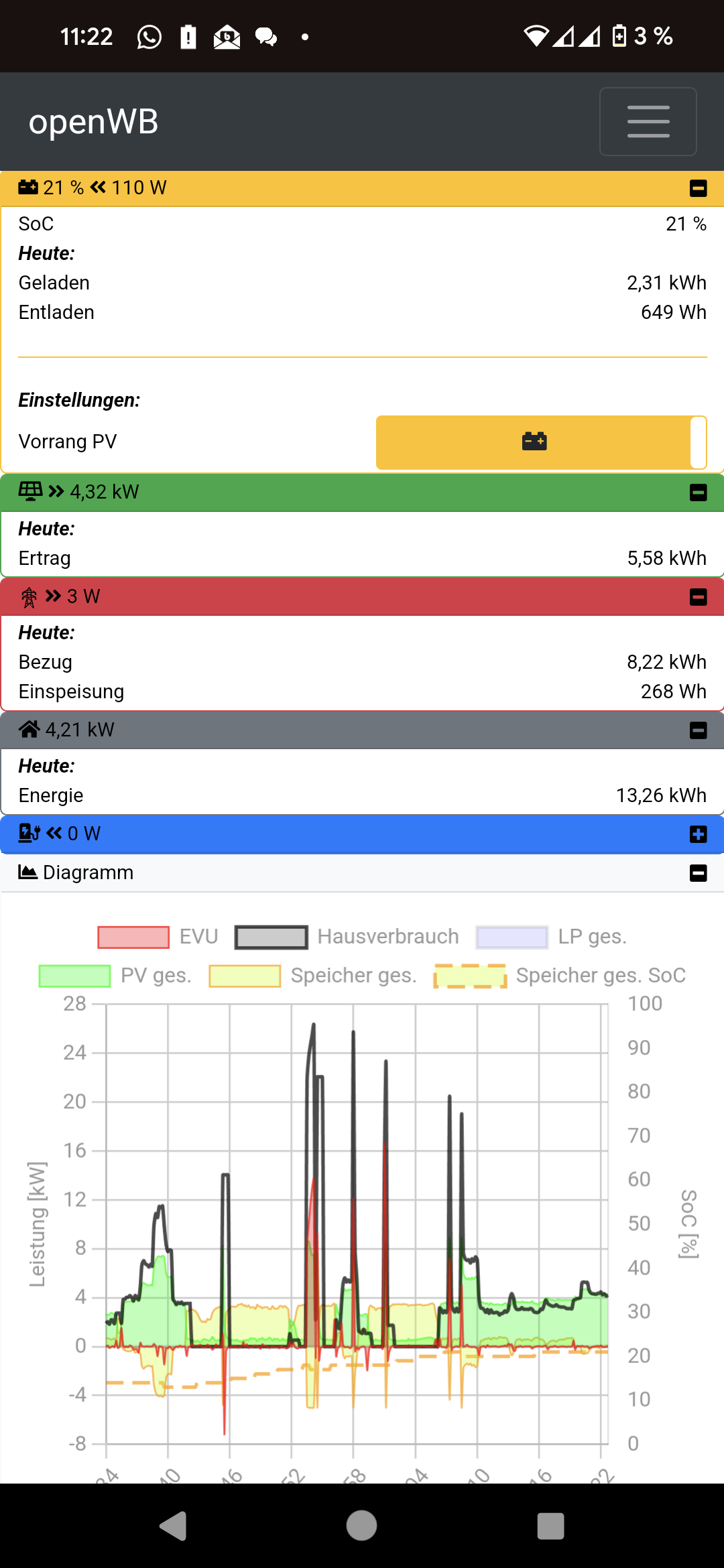Hide the Speicher ges. series in chart
This screenshot has width=724, height=1568.
[312, 976]
